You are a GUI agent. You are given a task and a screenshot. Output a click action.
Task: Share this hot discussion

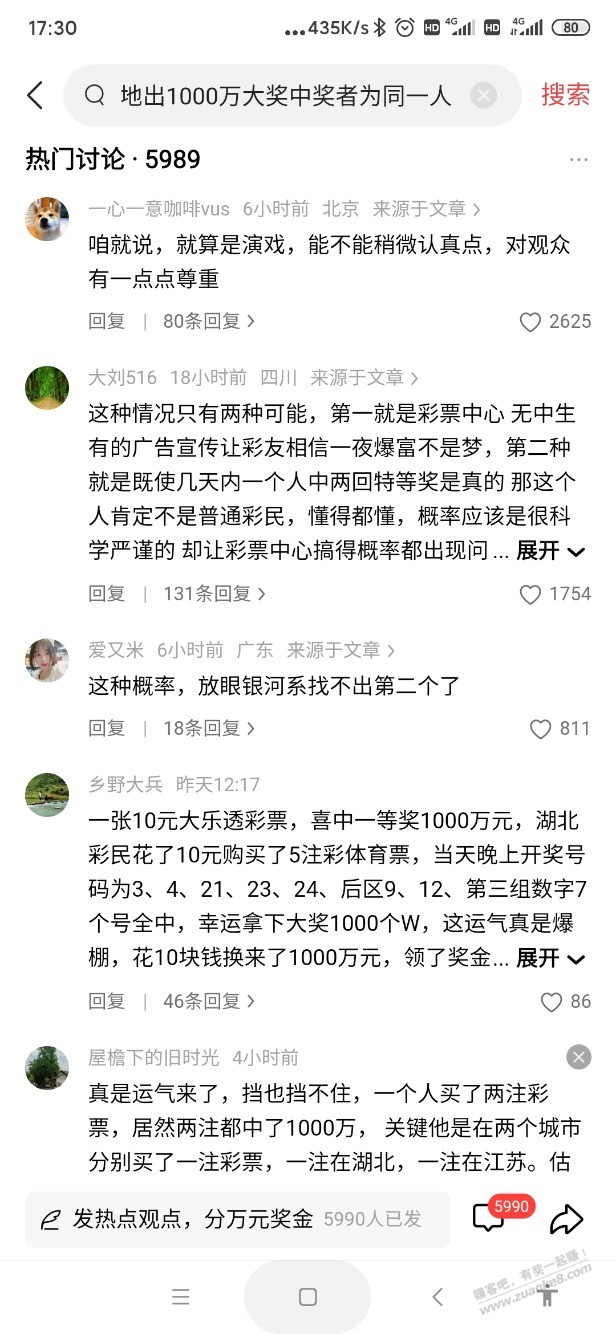(566, 1219)
